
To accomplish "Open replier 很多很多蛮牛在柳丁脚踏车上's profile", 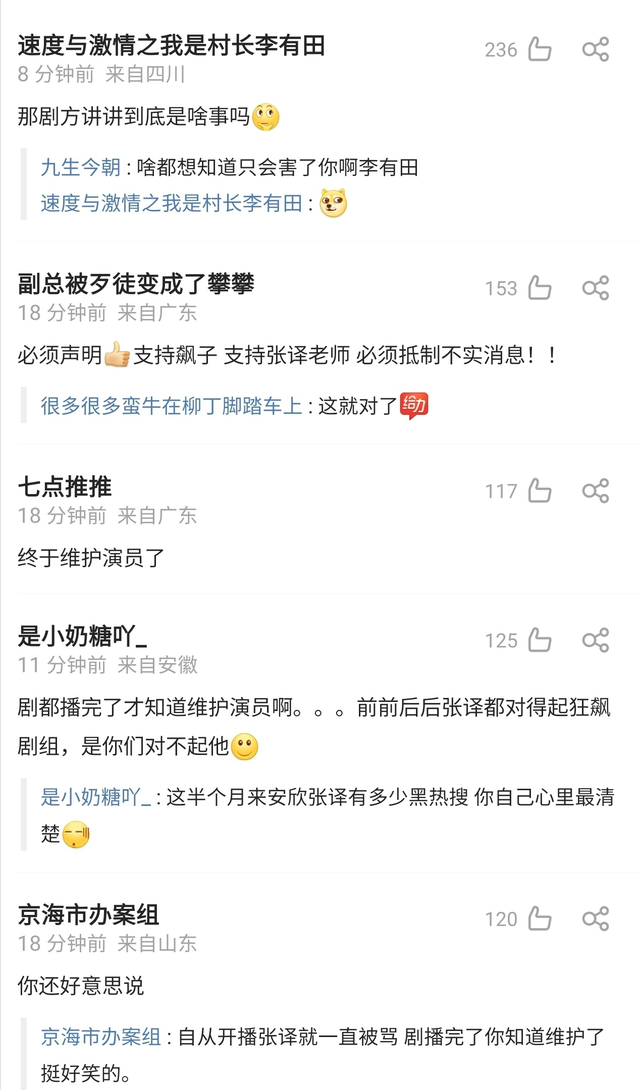I will click(170, 406).
